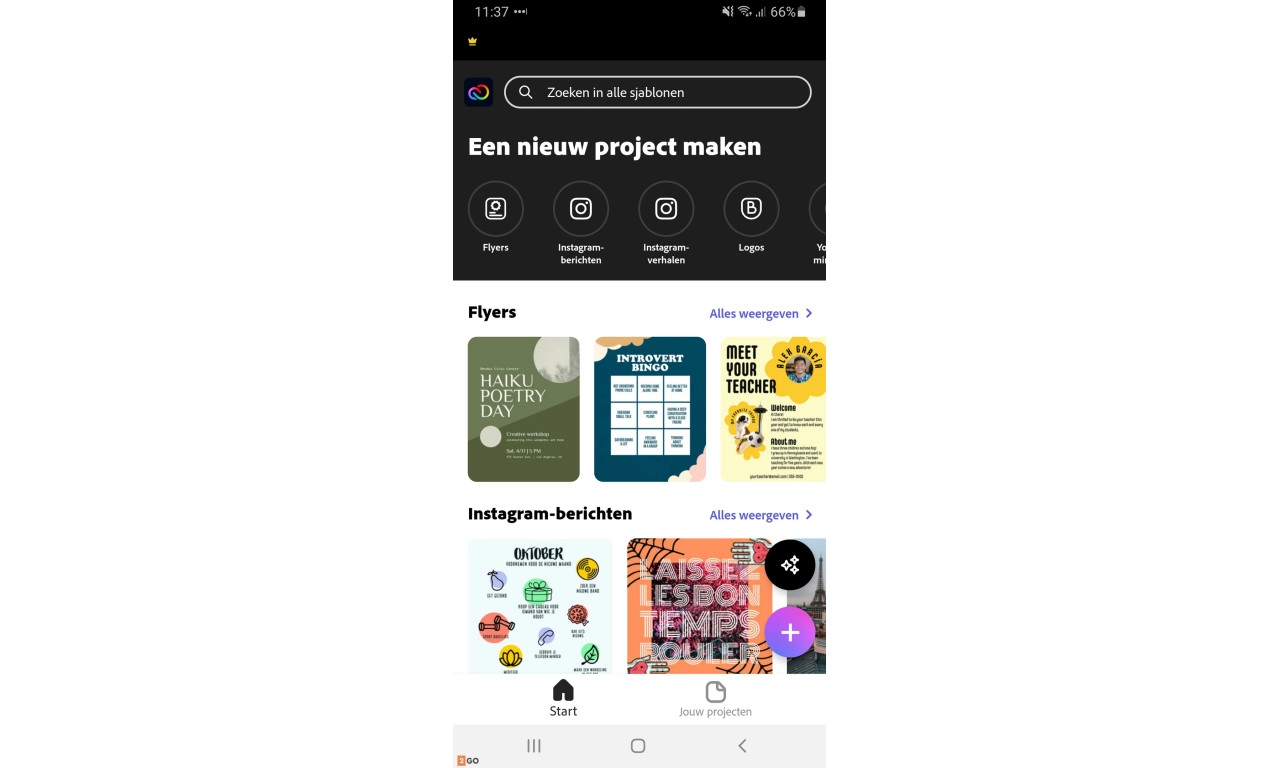1280x768 pixels.
Task: Tap the black sparkle floating button
Action: point(790,566)
